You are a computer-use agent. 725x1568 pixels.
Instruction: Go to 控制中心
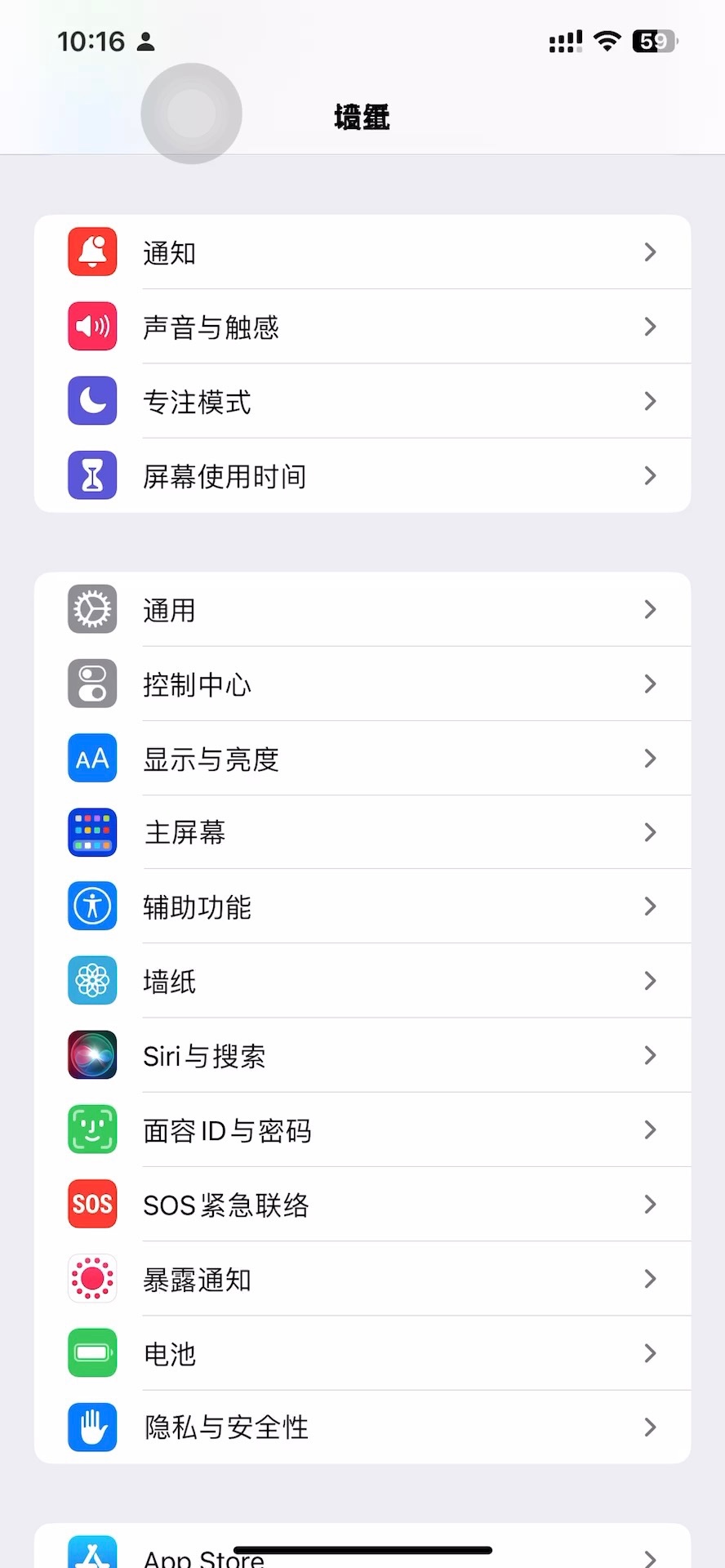click(x=362, y=684)
